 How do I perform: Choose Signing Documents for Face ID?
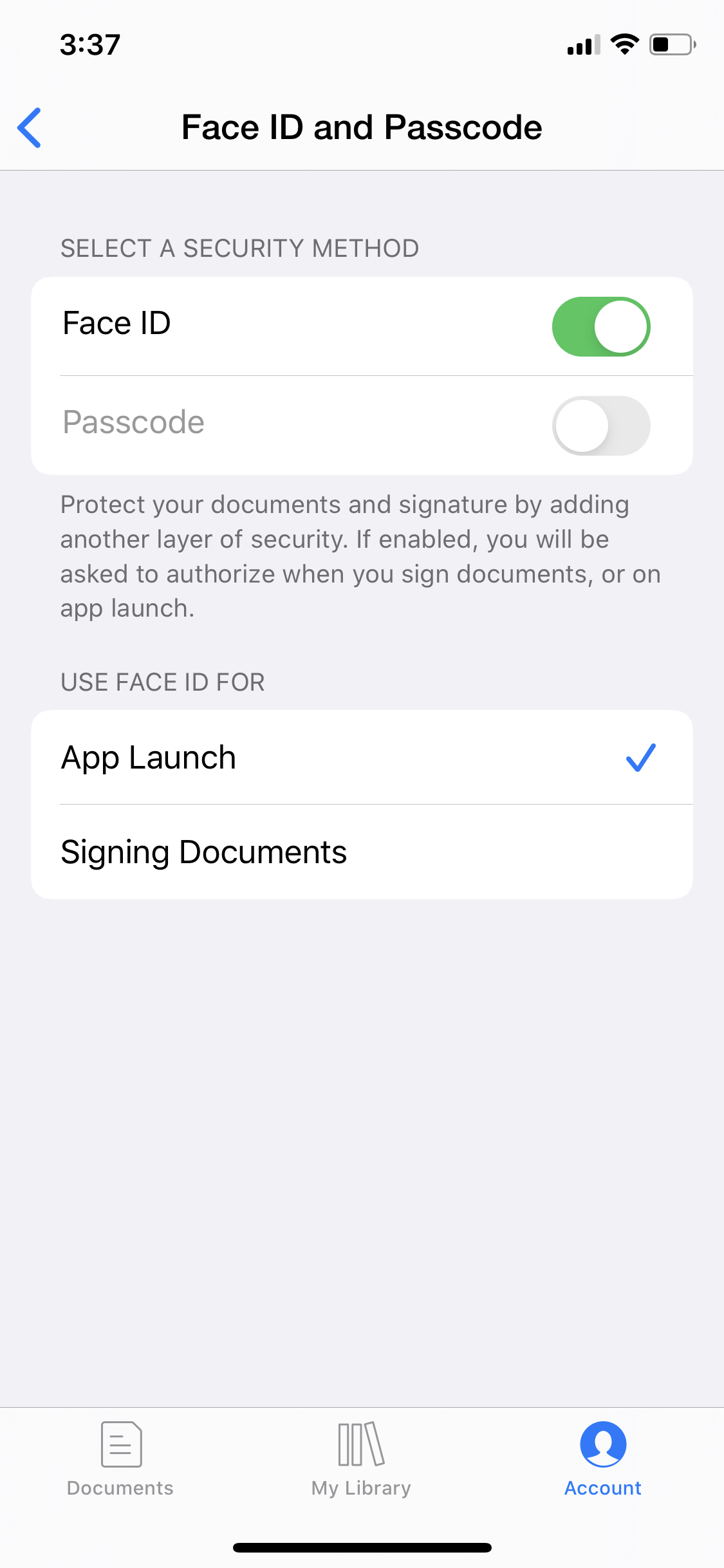[362, 852]
